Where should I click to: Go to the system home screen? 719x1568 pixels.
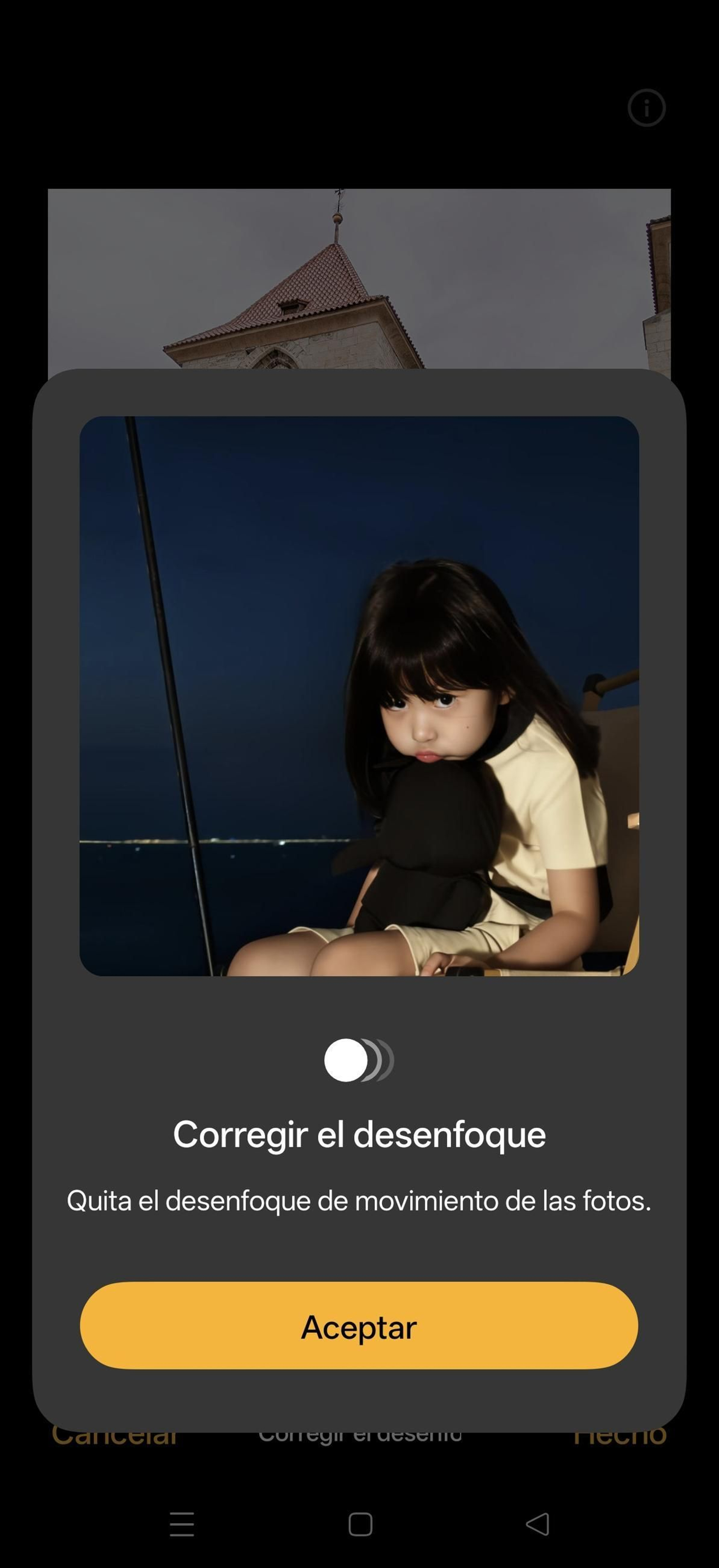360,1524
